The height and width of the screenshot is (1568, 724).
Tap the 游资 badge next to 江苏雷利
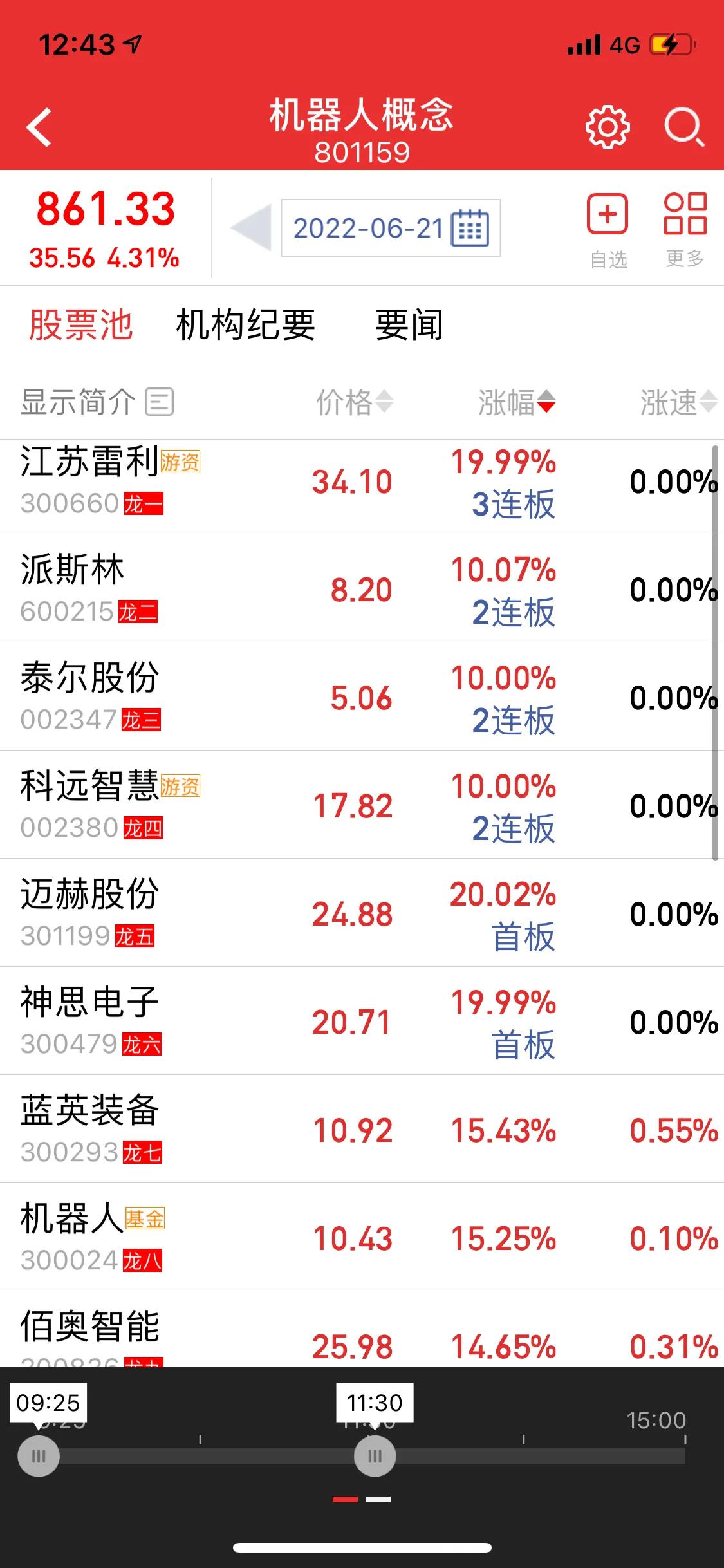[182, 462]
